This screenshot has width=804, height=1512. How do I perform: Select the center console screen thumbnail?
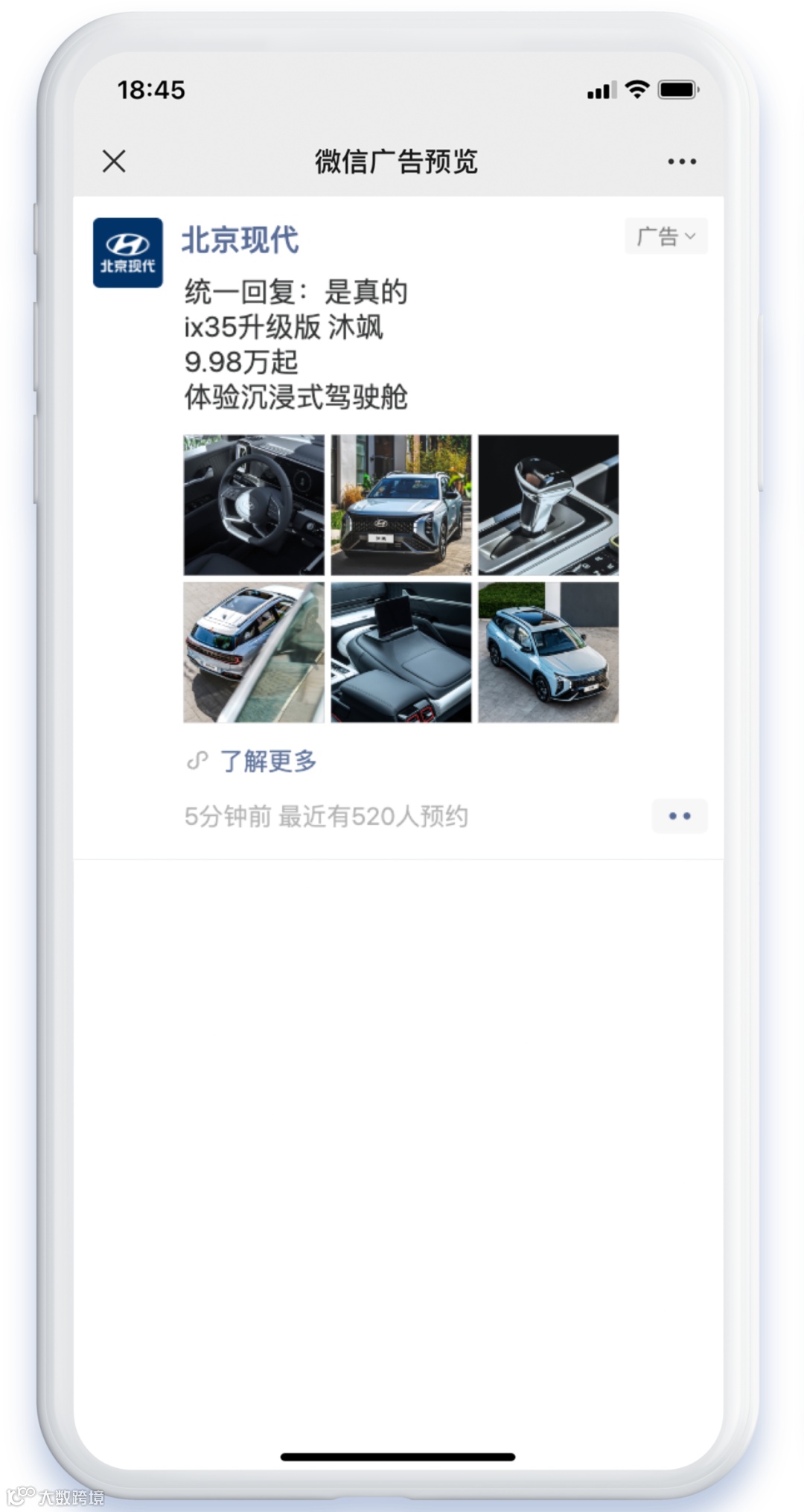click(401, 652)
